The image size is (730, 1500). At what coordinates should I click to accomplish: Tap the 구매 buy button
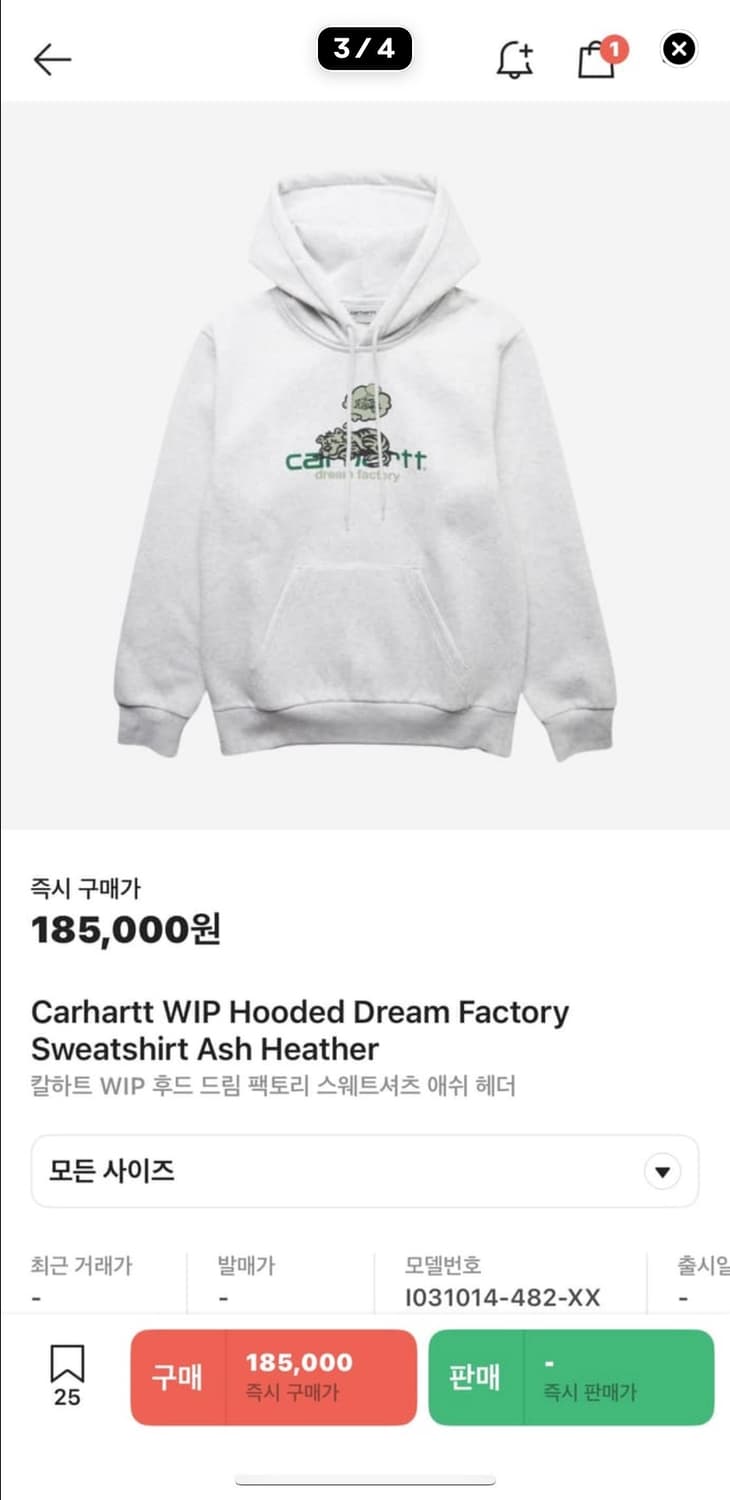click(x=177, y=1377)
